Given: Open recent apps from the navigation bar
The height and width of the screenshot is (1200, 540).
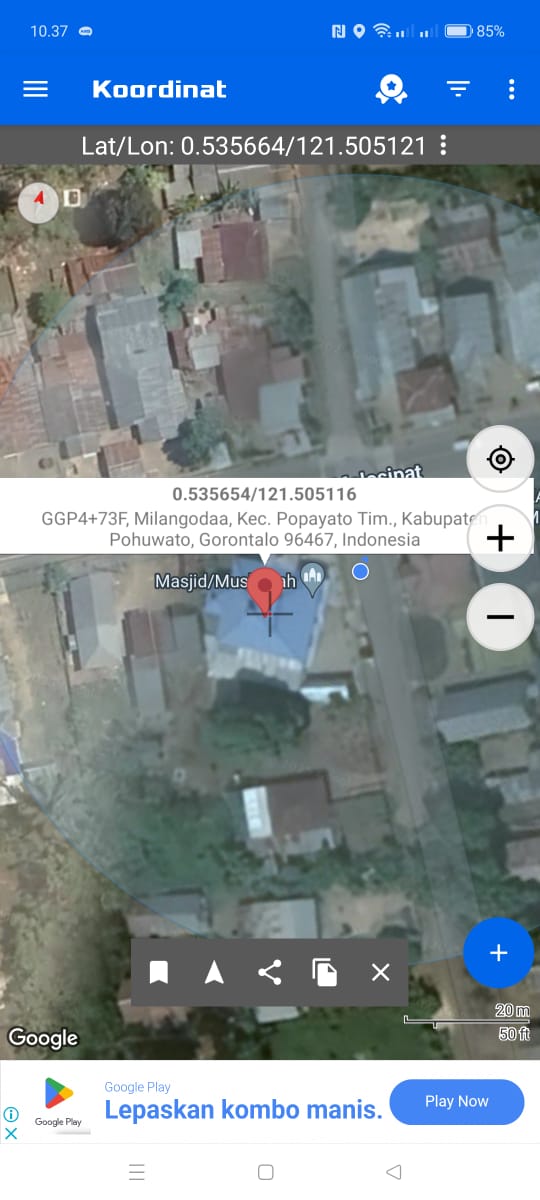Looking at the screenshot, I should pyautogui.click(x=137, y=1172).
